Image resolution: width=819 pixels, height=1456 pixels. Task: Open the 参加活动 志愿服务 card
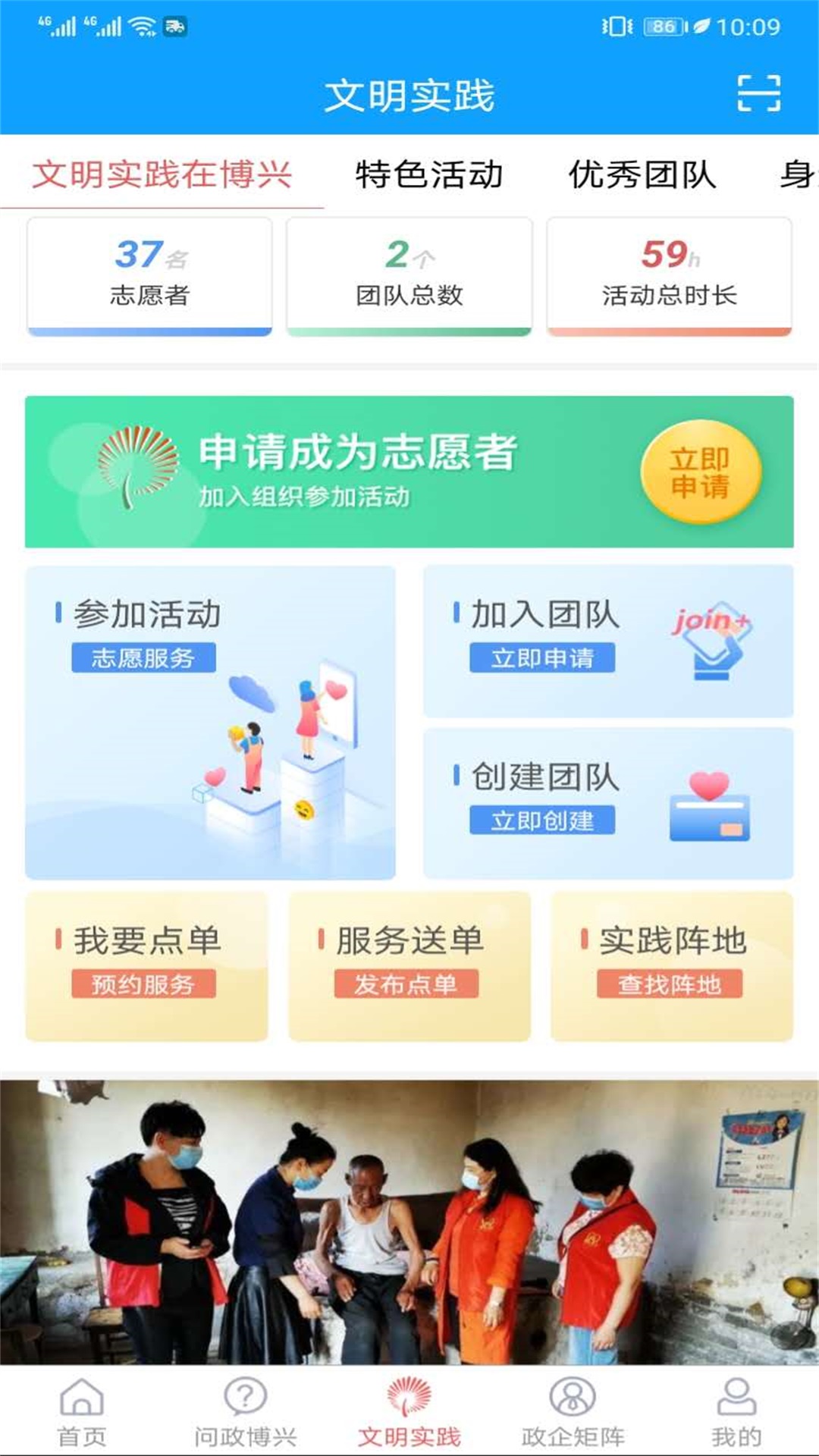pos(210,722)
